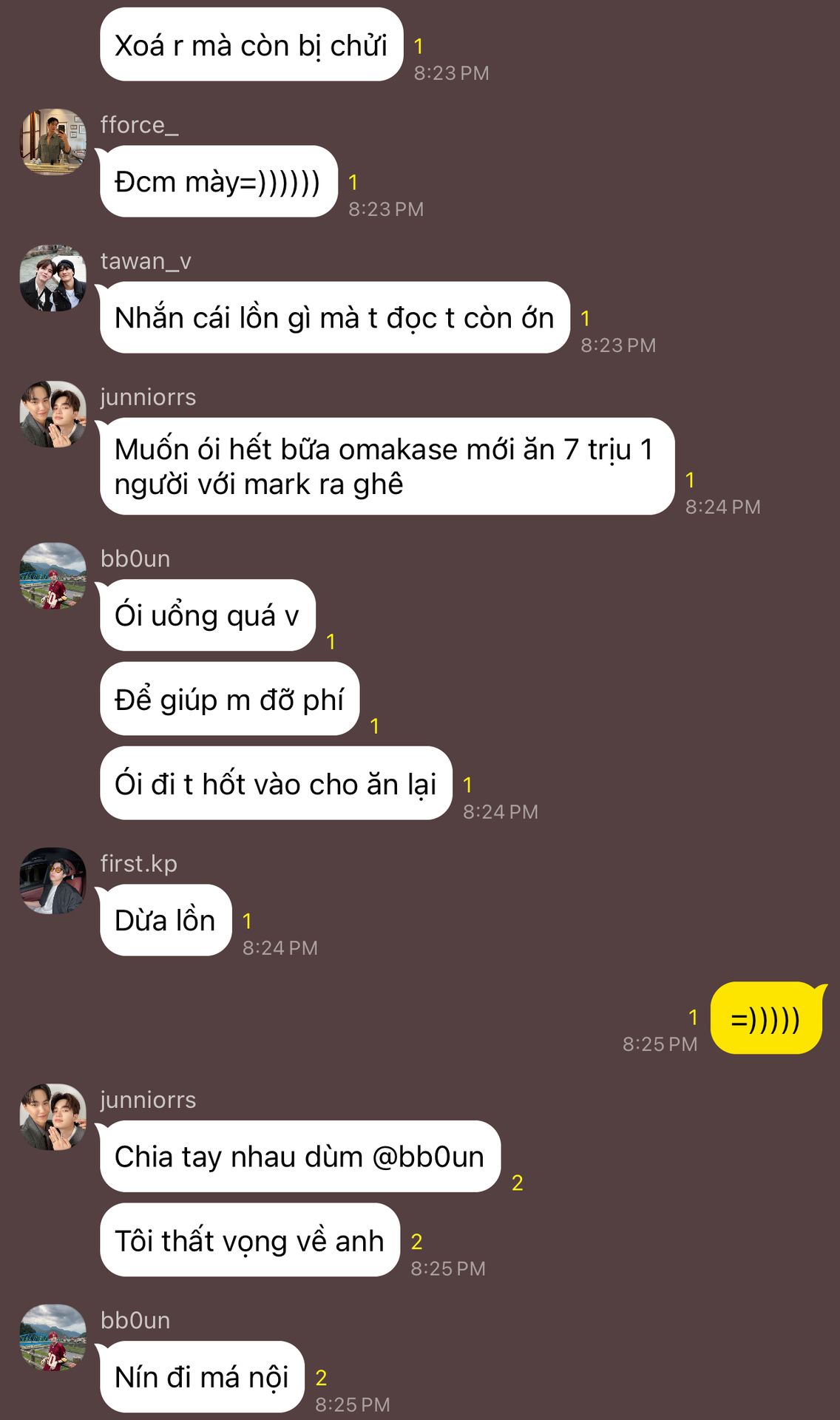Tap junniorrs' avatar beside "Chia tay nhau dùm"
This screenshot has width=840, height=1420.
[52, 1117]
